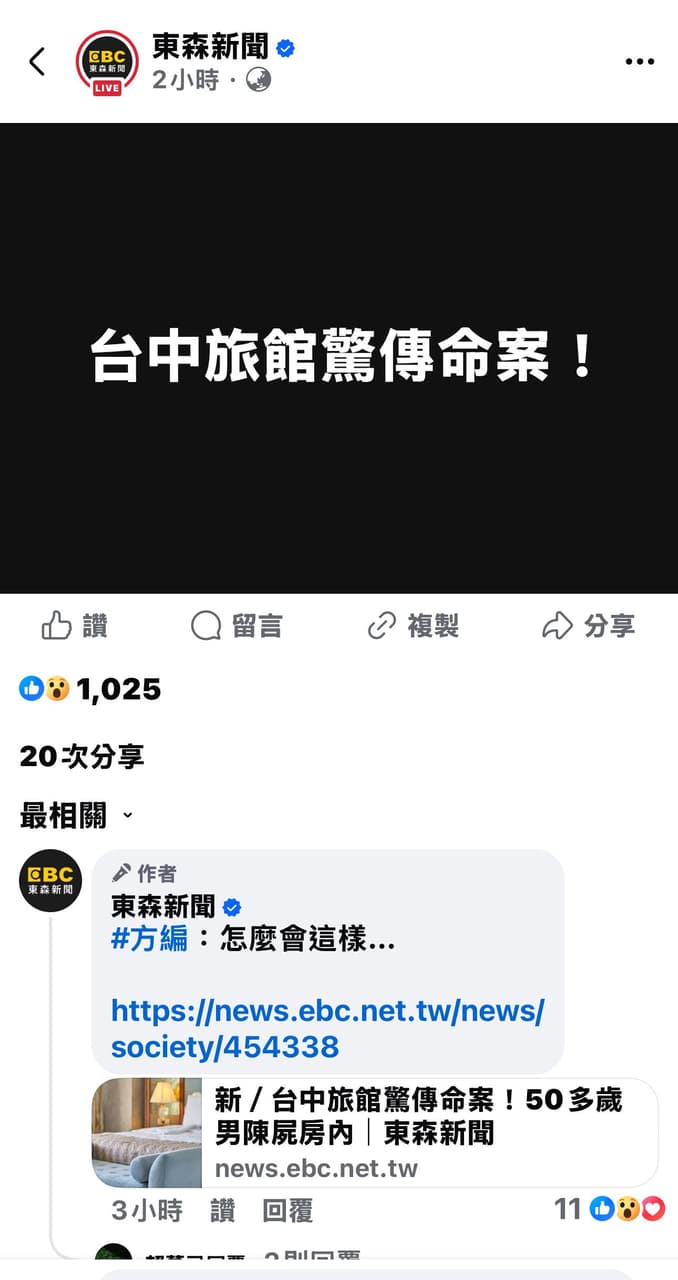This screenshot has width=678, height=1280.
Task: Open 東森新聞 page from its avatar
Action: 107,62
